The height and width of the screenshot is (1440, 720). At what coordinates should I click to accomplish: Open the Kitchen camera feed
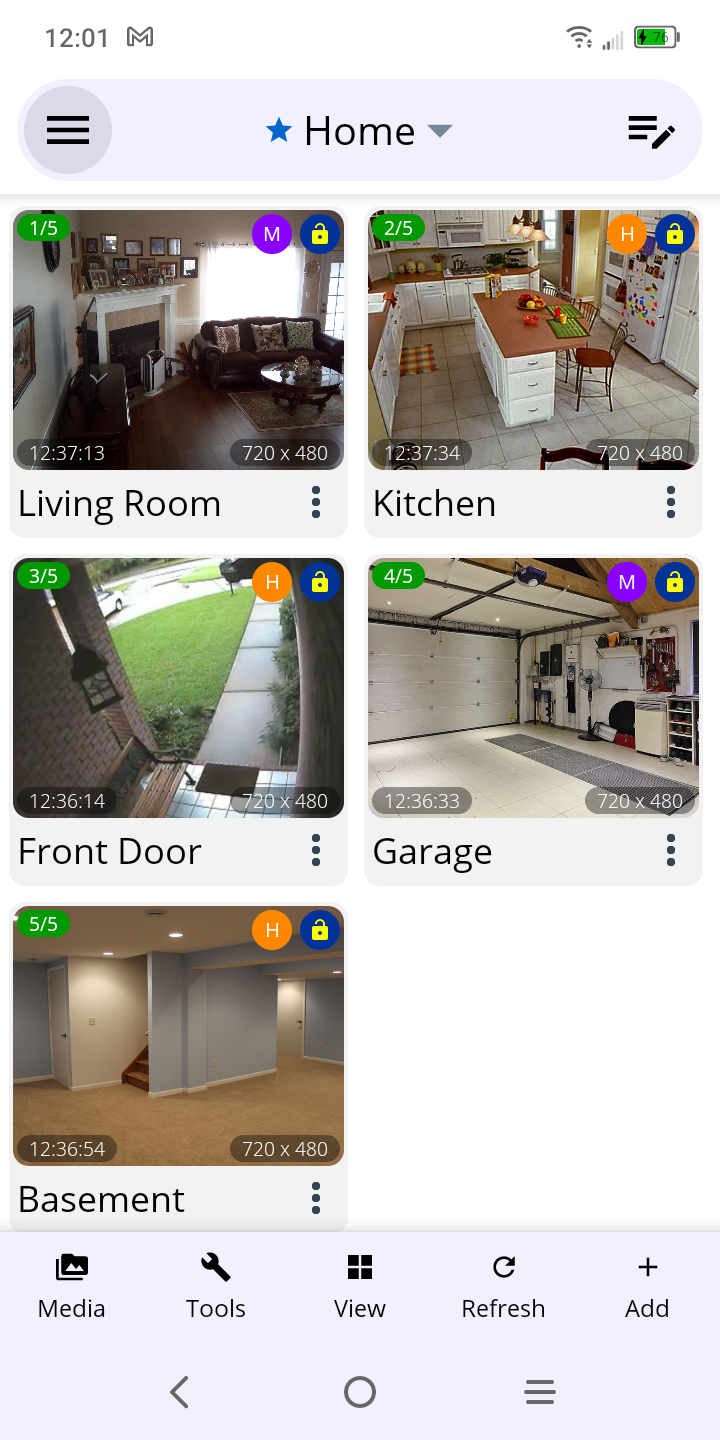[533, 340]
